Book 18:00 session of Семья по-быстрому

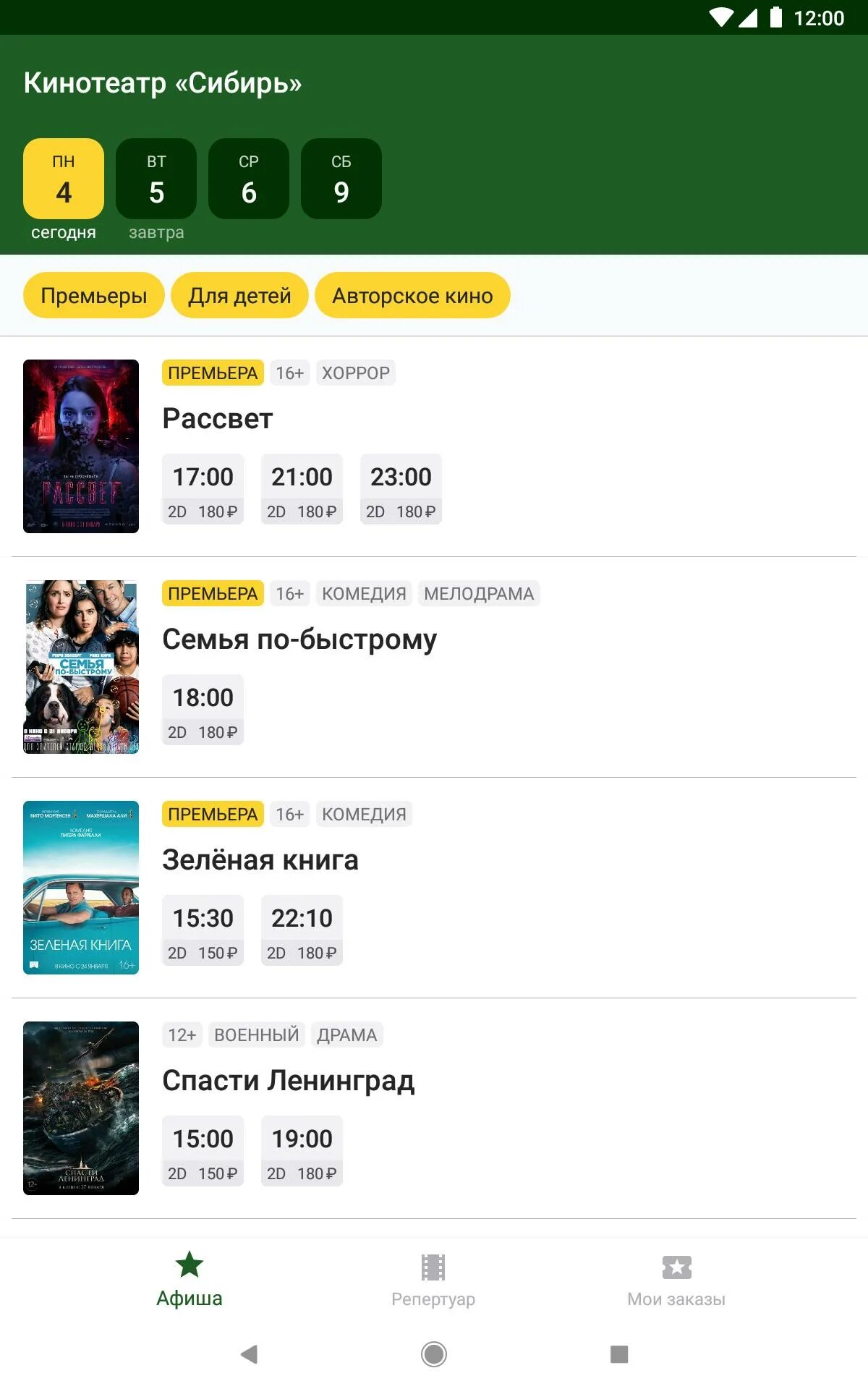click(203, 710)
